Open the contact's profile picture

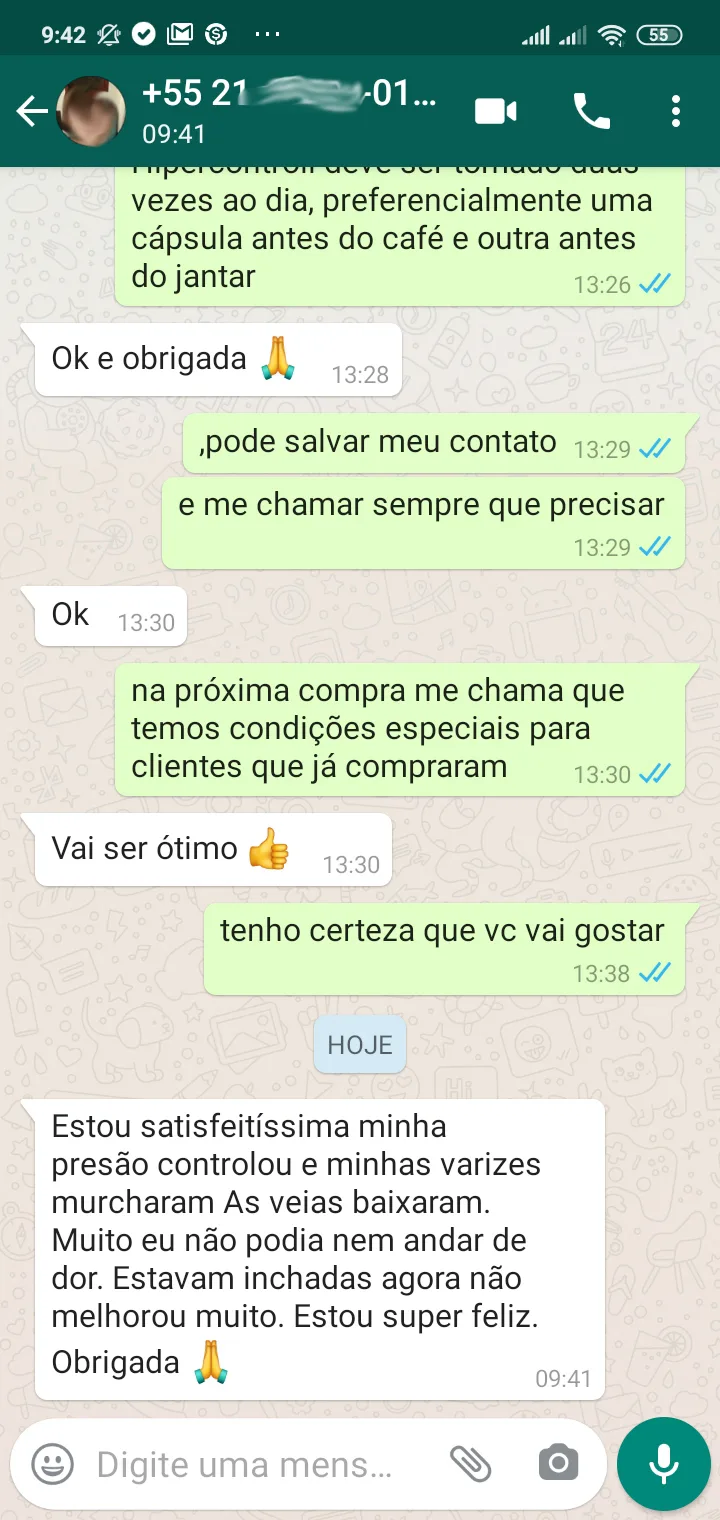[90, 110]
